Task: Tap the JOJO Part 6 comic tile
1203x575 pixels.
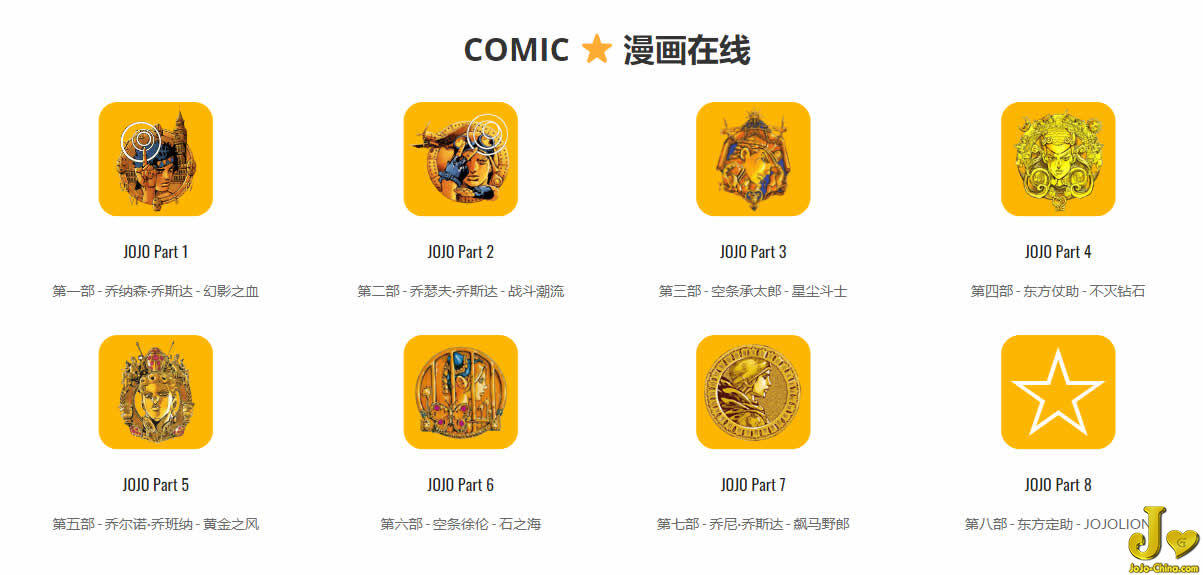Action: click(460, 392)
